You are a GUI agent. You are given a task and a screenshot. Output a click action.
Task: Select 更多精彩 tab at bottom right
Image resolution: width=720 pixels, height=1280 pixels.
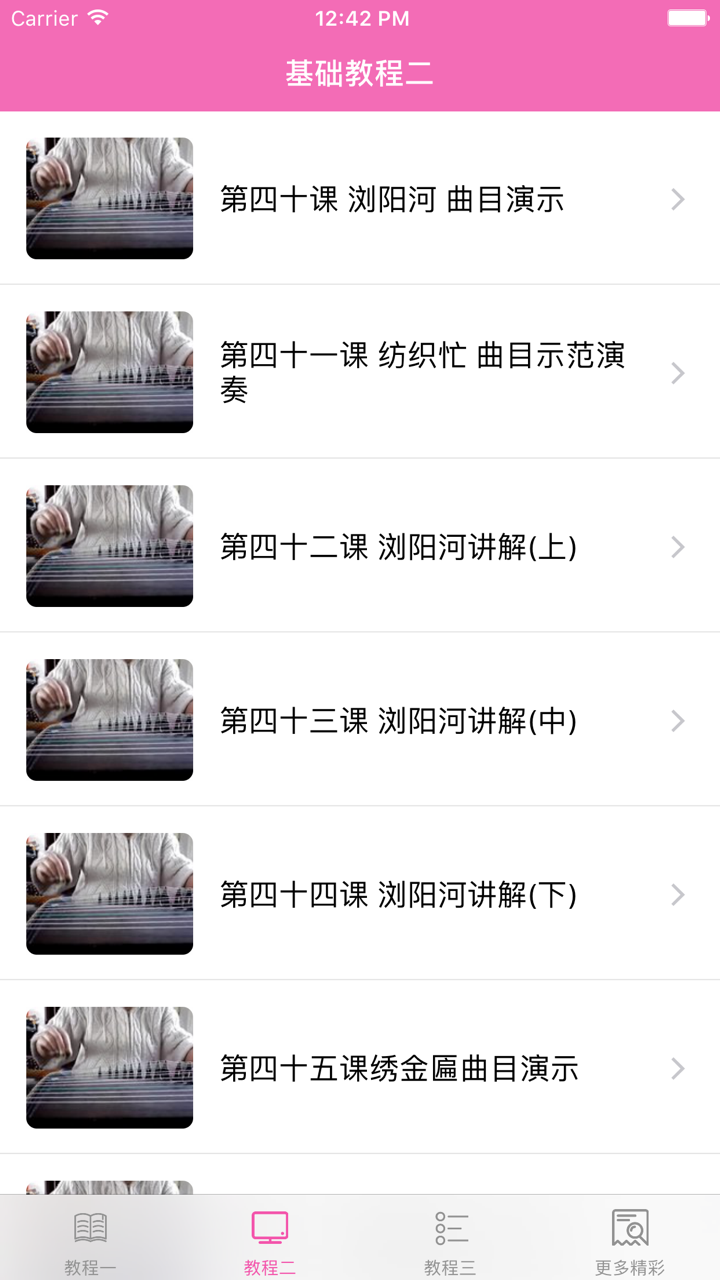coord(630,1240)
